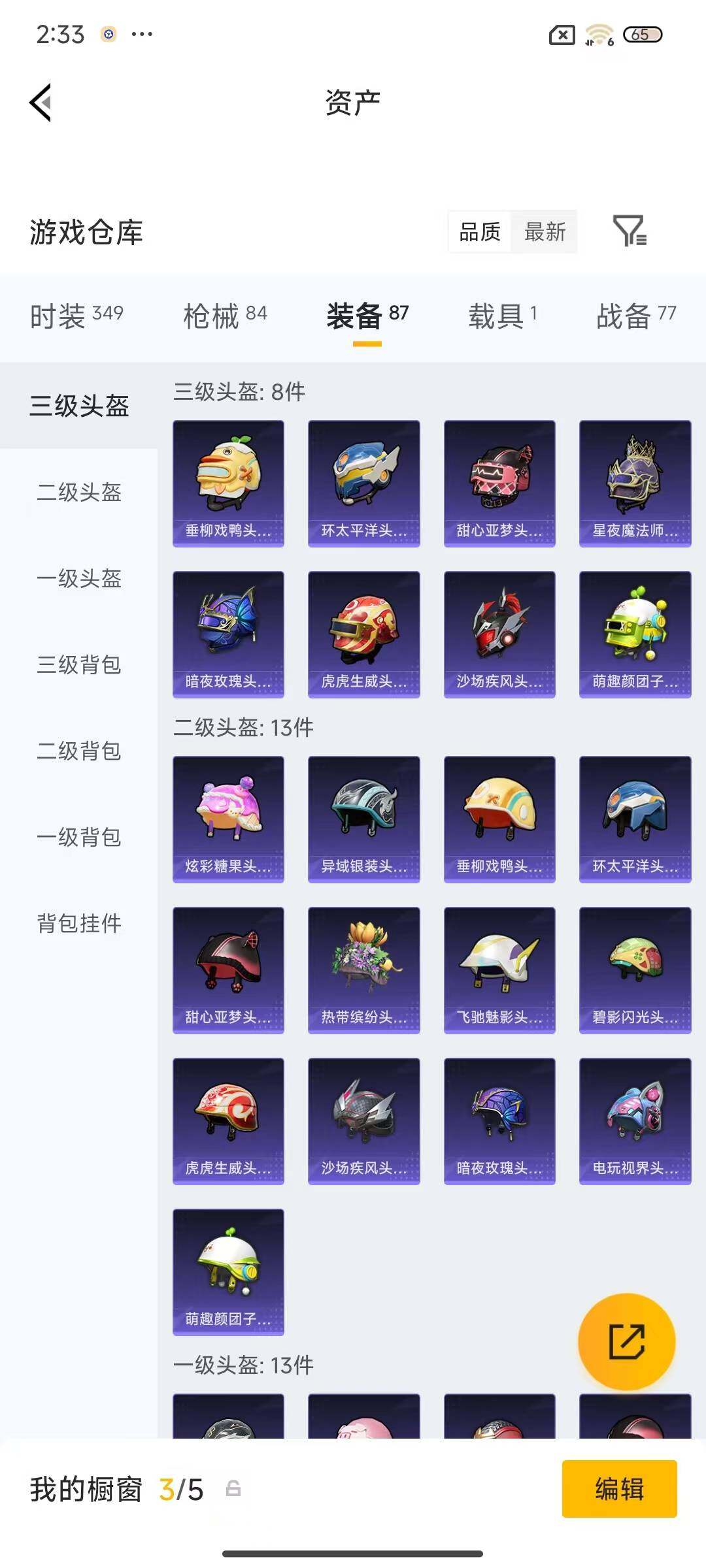Tap the 暗夜玫瑰 helmet thumbnail
Image resolution: width=706 pixels, height=1568 pixels.
[228, 634]
